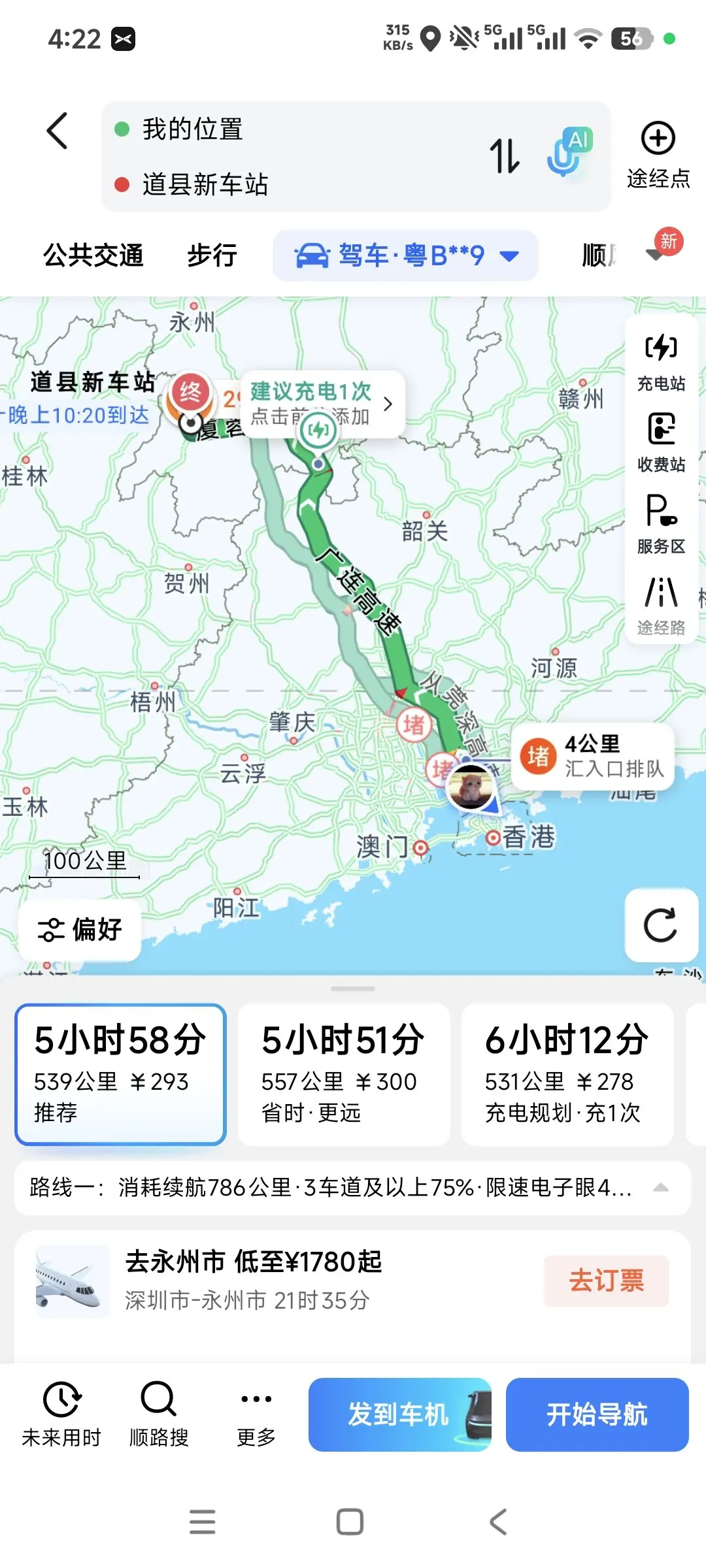Select the 5小时51分 route option
The image size is (706, 1568).
pyautogui.click(x=344, y=1075)
